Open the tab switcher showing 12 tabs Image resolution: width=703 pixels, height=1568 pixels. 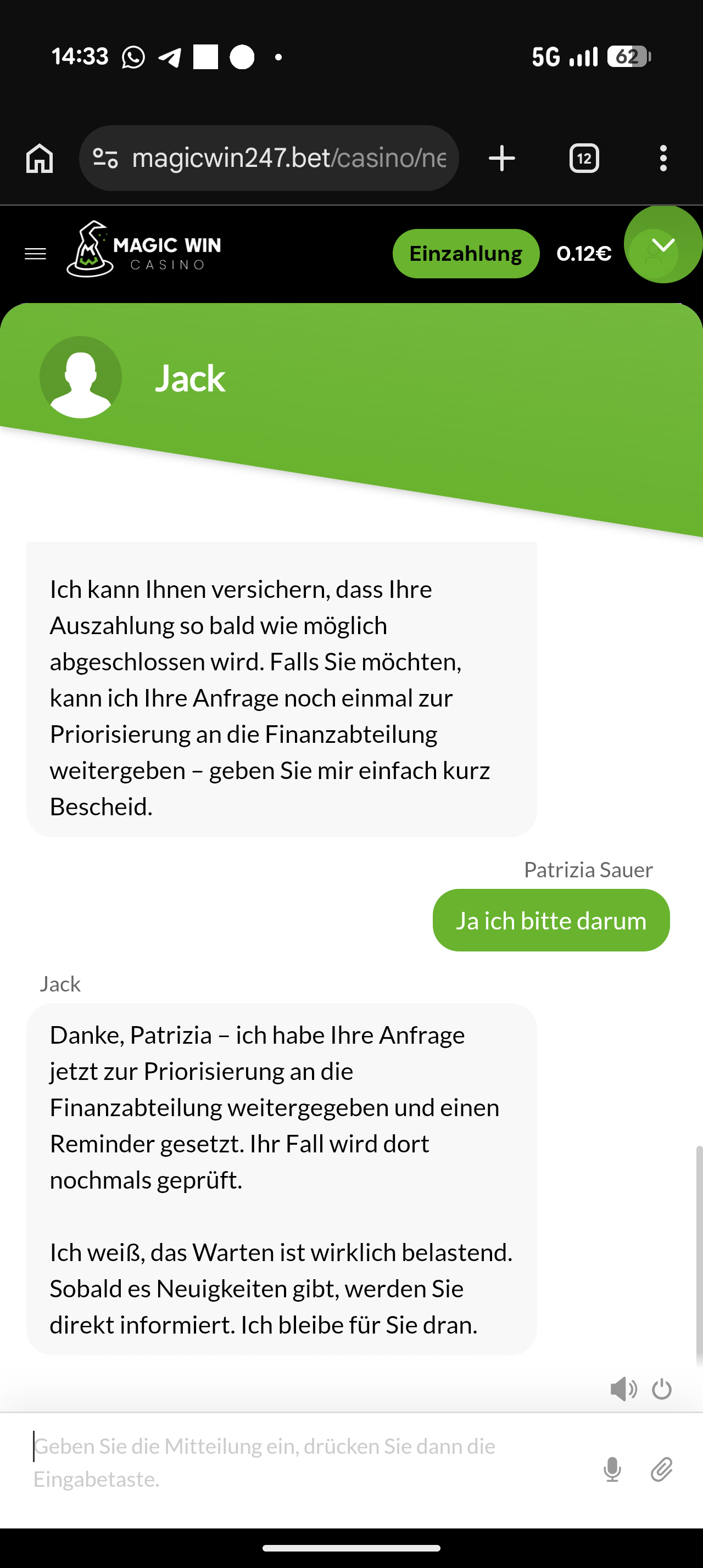click(x=583, y=158)
